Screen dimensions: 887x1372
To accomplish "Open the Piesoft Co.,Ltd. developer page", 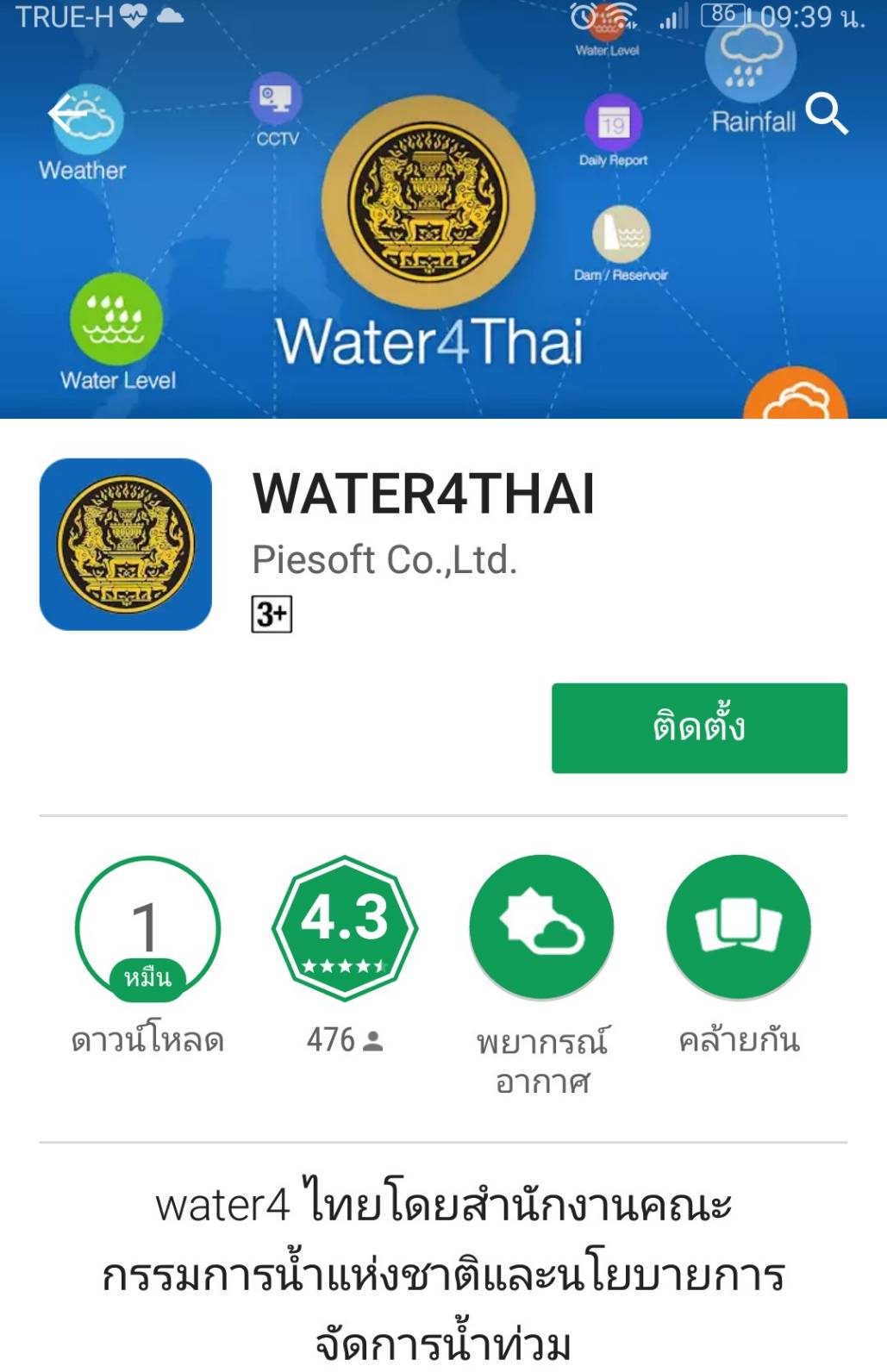I will click(384, 560).
